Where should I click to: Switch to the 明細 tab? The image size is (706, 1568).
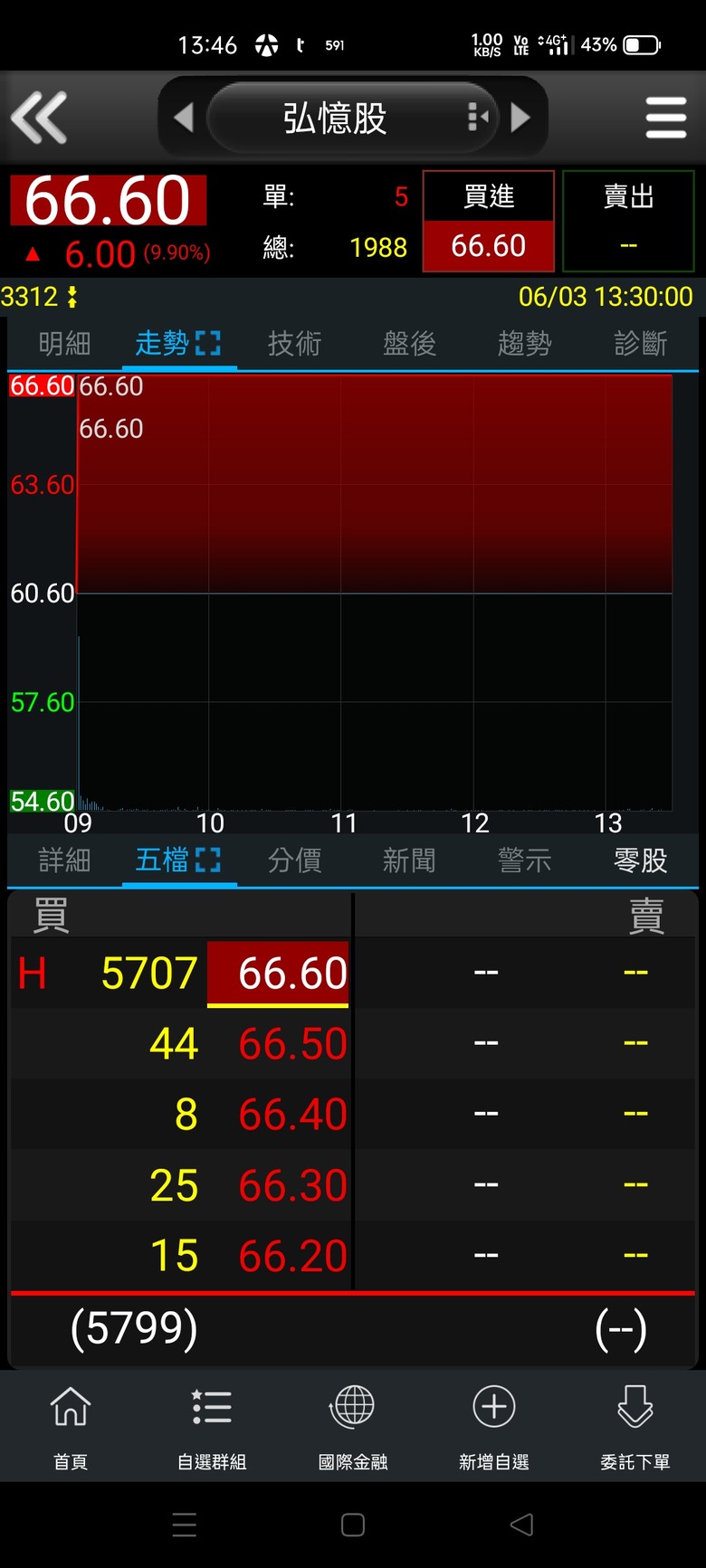click(x=64, y=344)
